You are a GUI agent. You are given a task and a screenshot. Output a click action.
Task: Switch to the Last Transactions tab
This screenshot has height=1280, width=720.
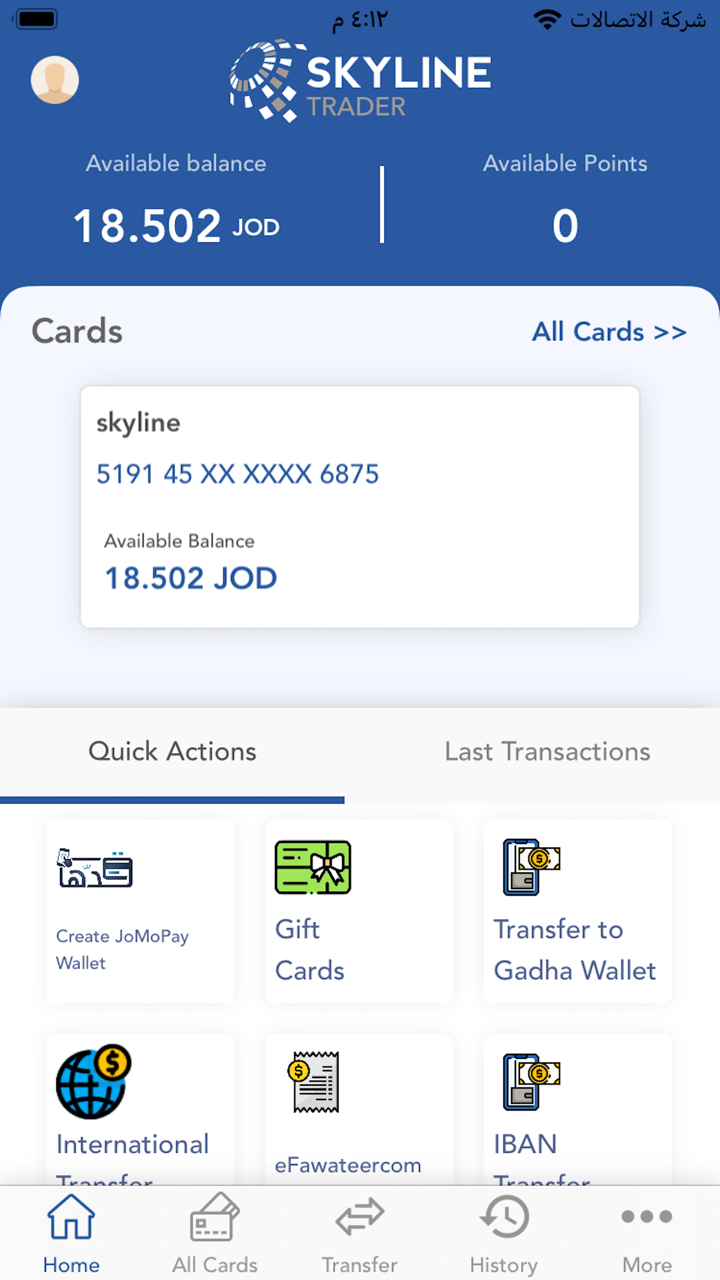point(547,752)
